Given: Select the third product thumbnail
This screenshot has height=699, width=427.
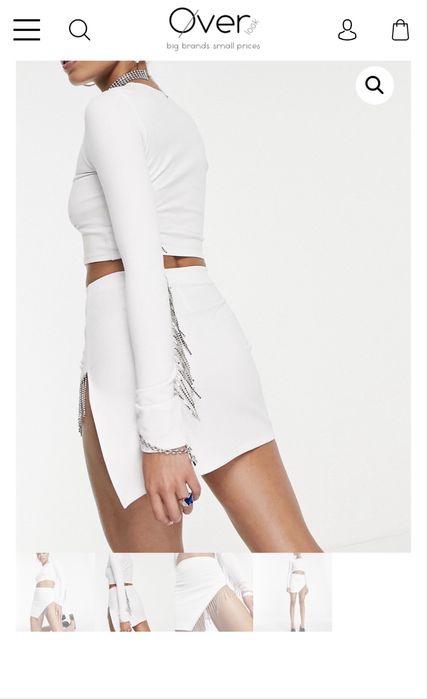Looking at the screenshot, I should (214, 592).
